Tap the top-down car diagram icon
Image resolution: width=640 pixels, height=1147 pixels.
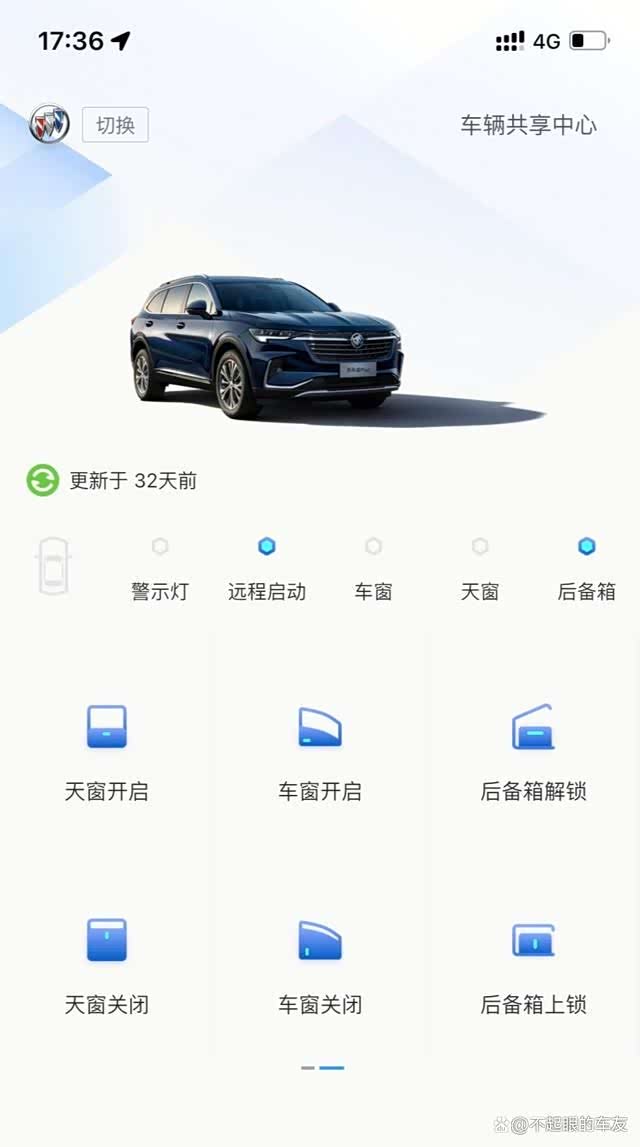point(53,566)
